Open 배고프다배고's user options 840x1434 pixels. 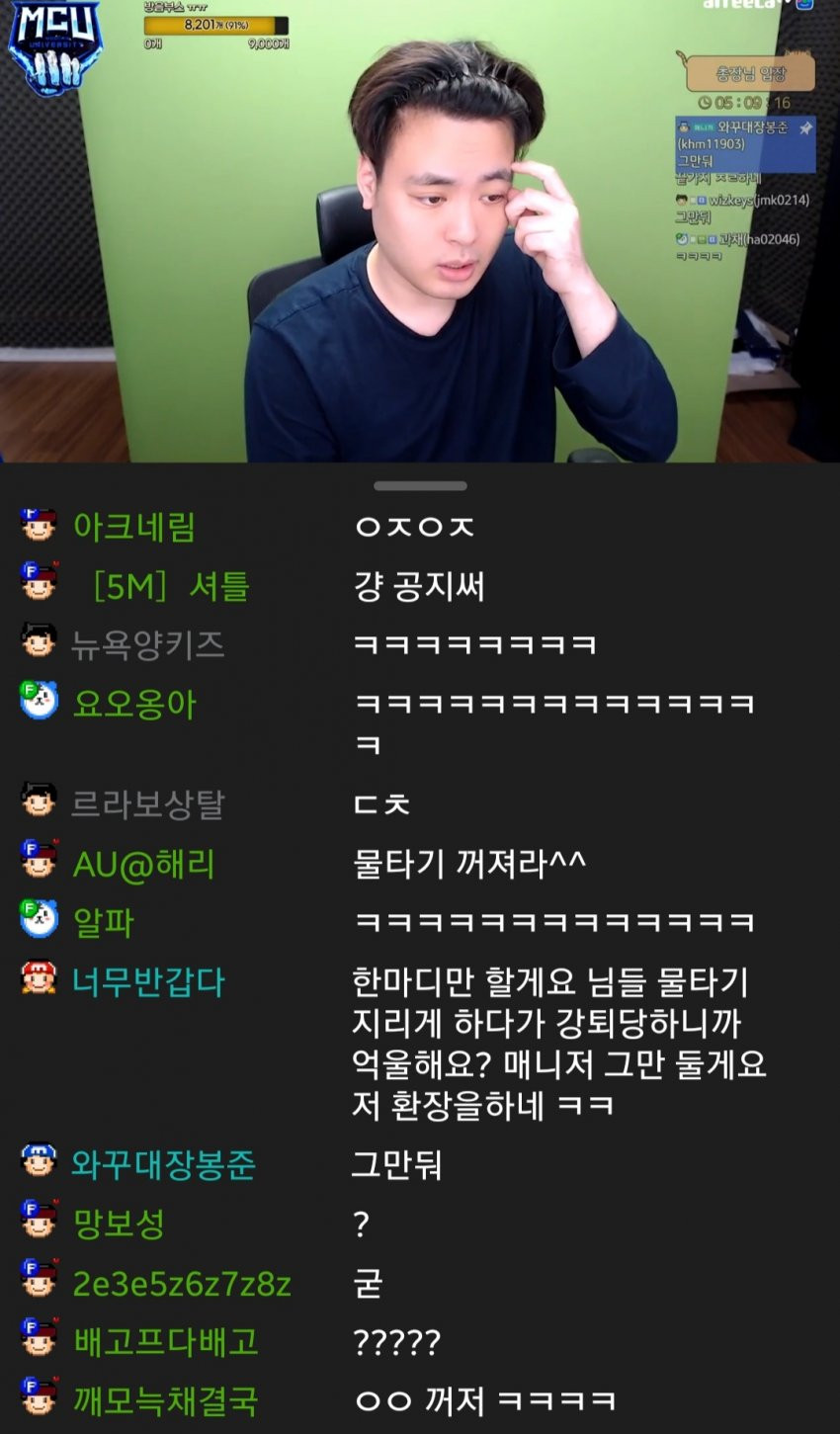coord(165,1342)
